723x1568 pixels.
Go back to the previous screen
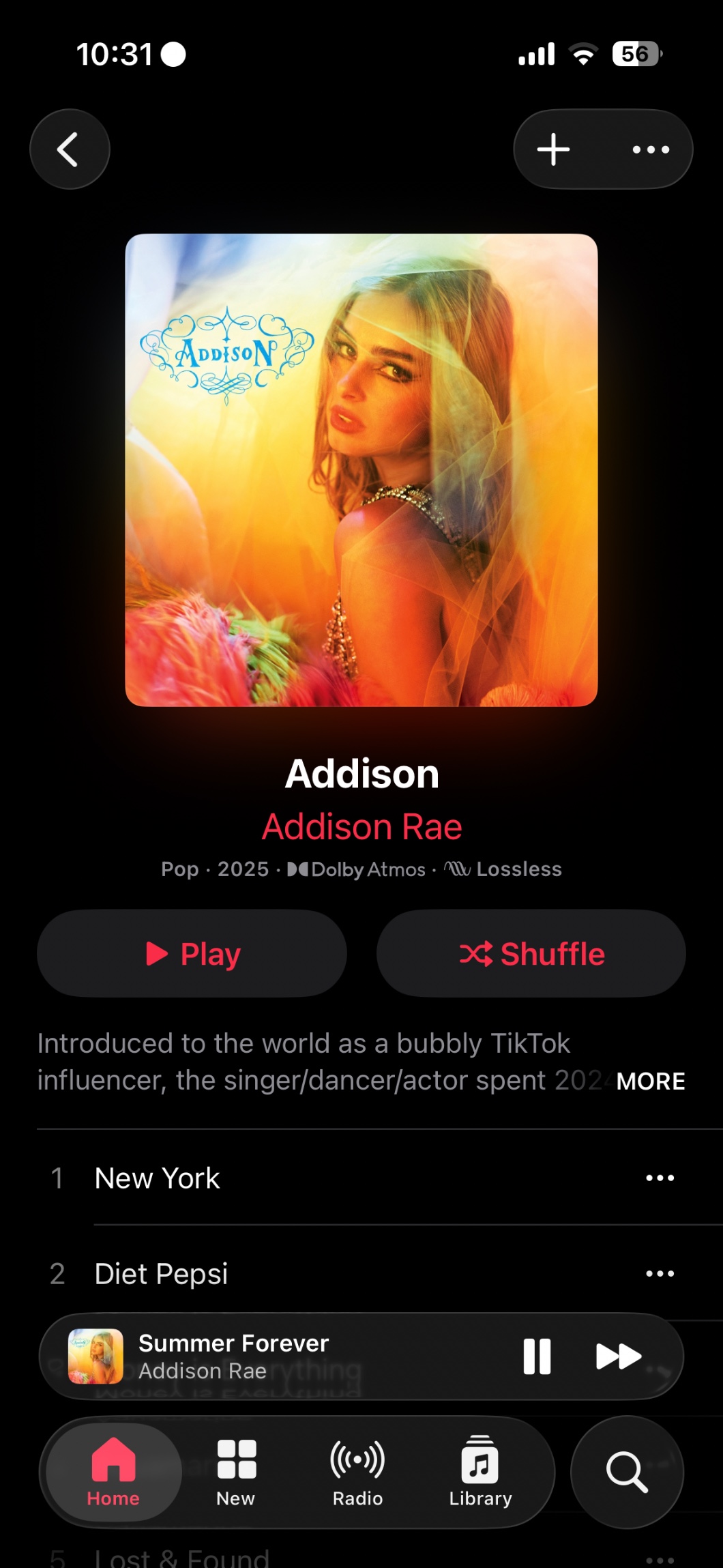click(69, 149)
